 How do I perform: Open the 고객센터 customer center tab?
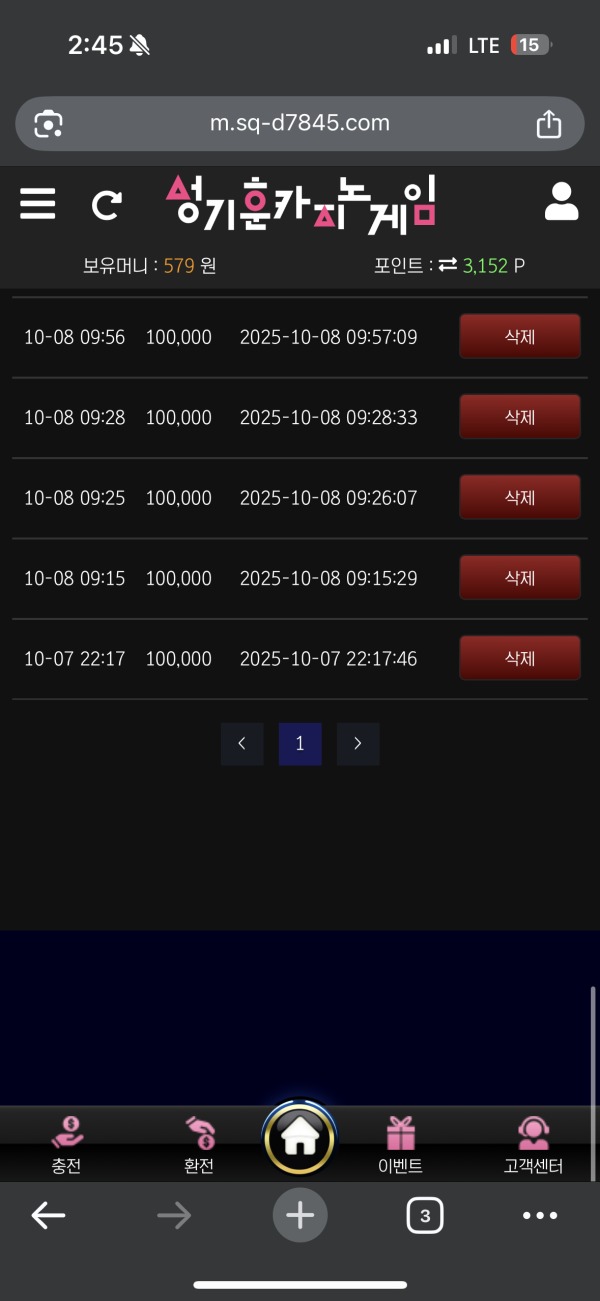(533, 1145)
